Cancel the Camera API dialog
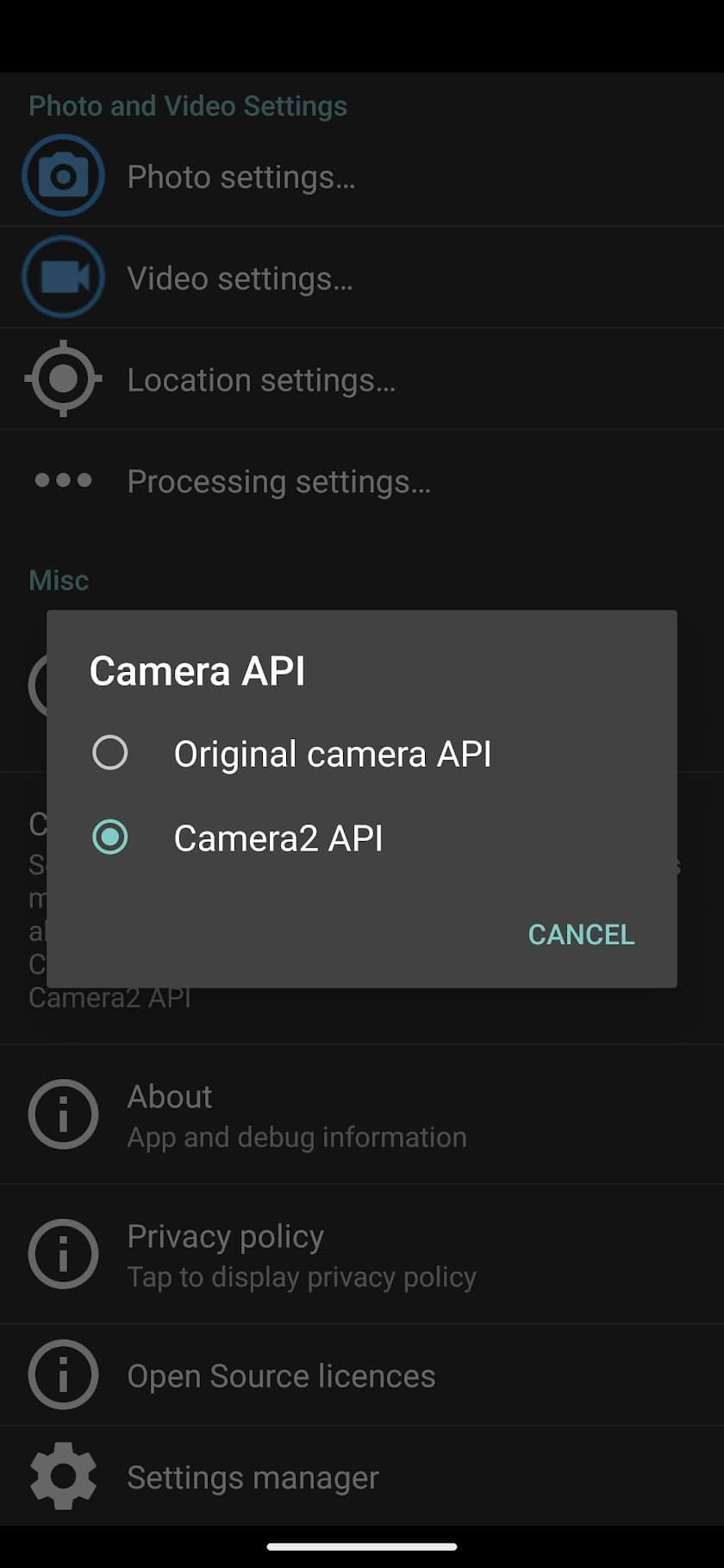This screenshot has width=724, height=1568. [x=580, y=934]
